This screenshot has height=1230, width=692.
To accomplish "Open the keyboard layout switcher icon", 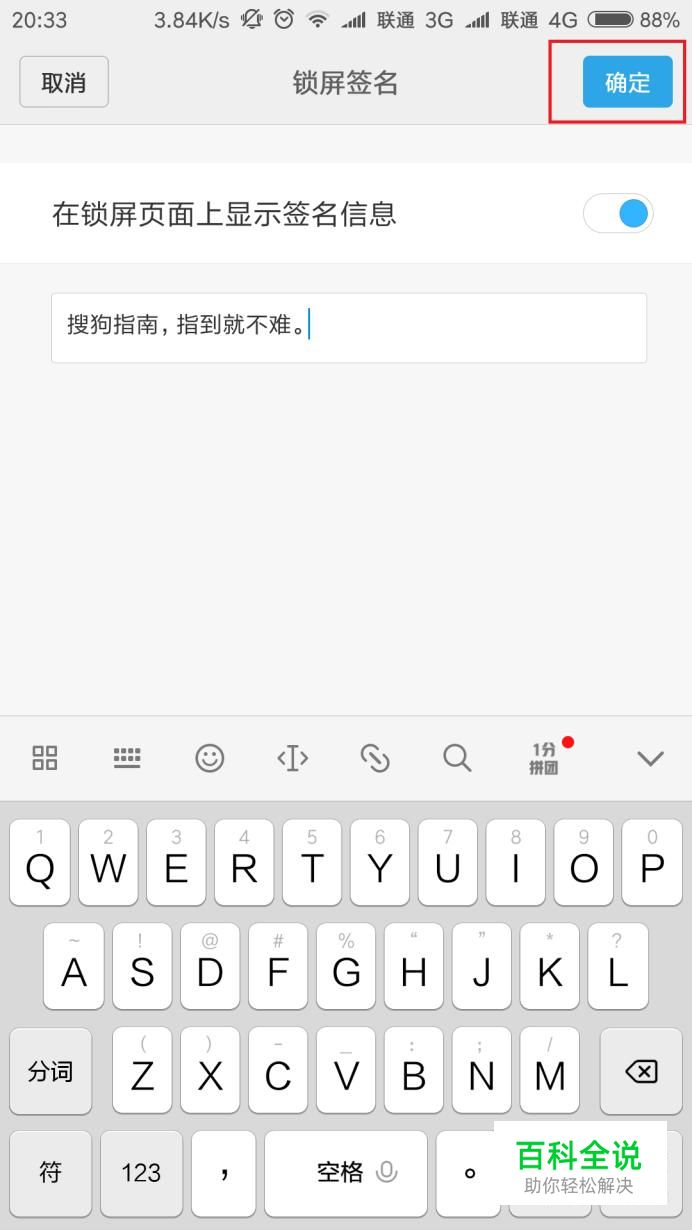I will point(127,758).
